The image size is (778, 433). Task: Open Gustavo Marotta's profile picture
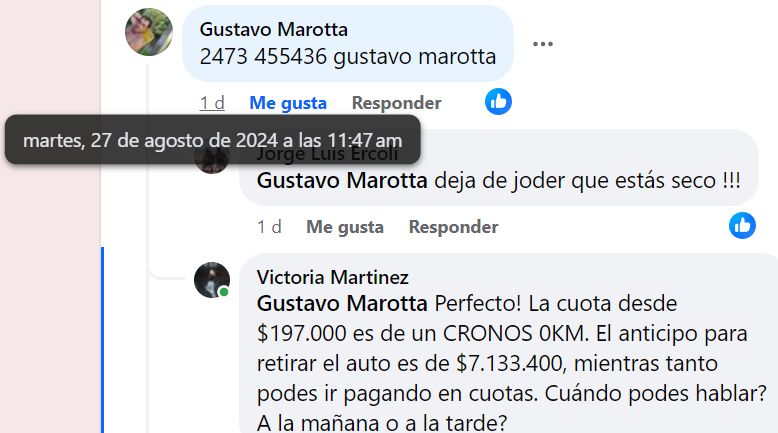coord(149,32)
